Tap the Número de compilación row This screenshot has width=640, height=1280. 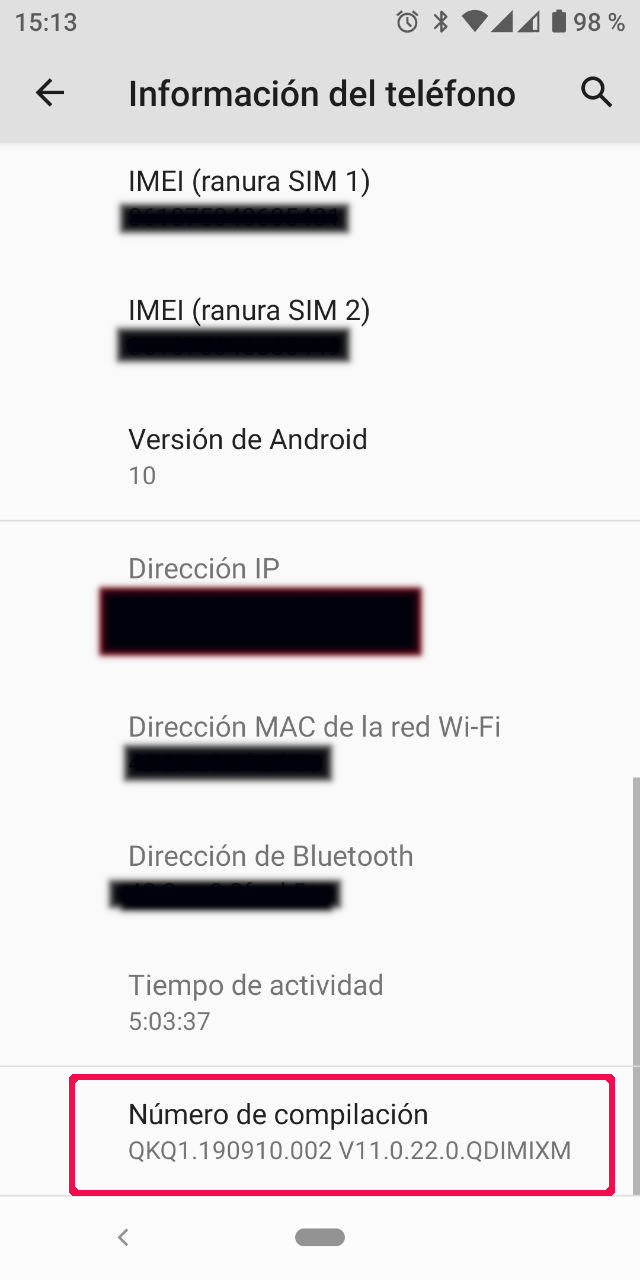(x=340, y=1132)
